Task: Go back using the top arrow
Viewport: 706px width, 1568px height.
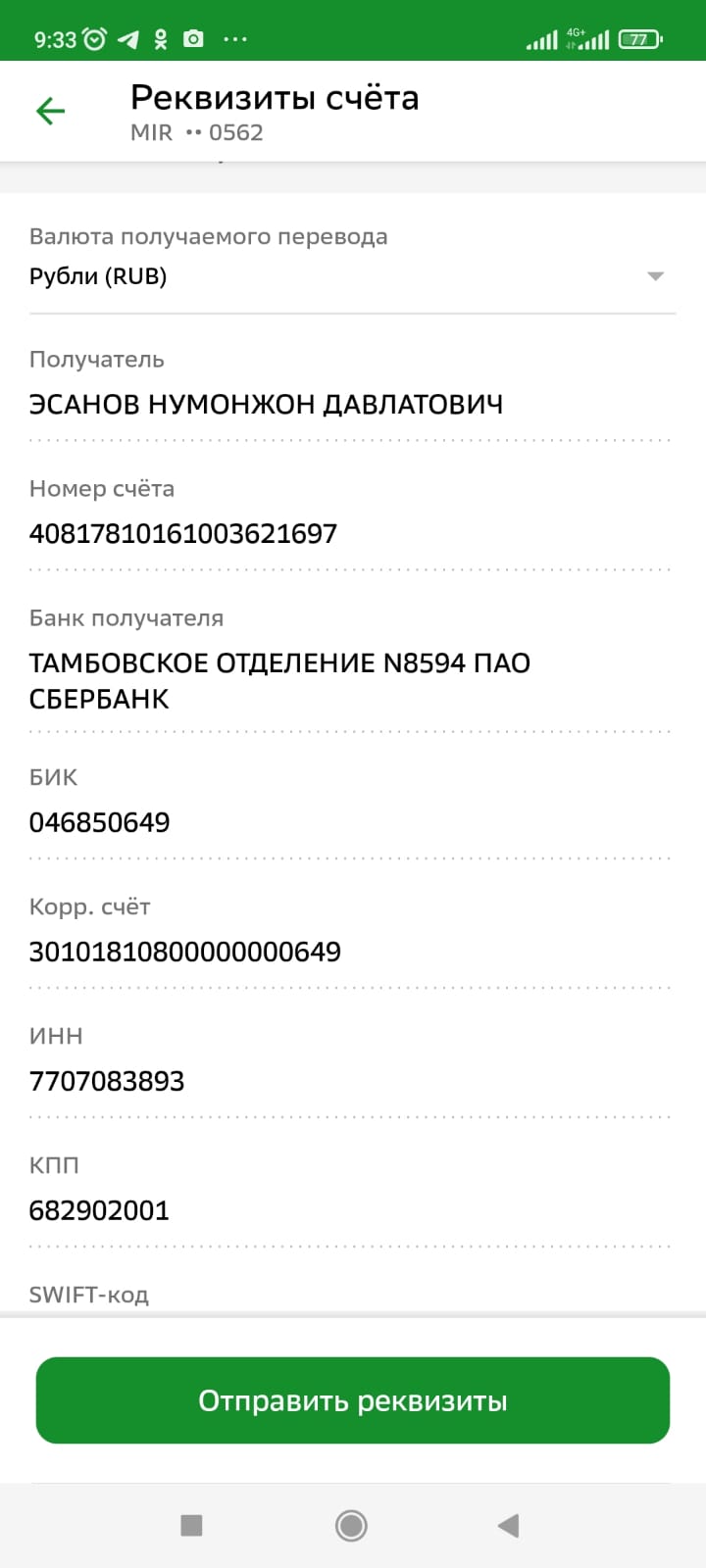Action: (x=50, y=111)
